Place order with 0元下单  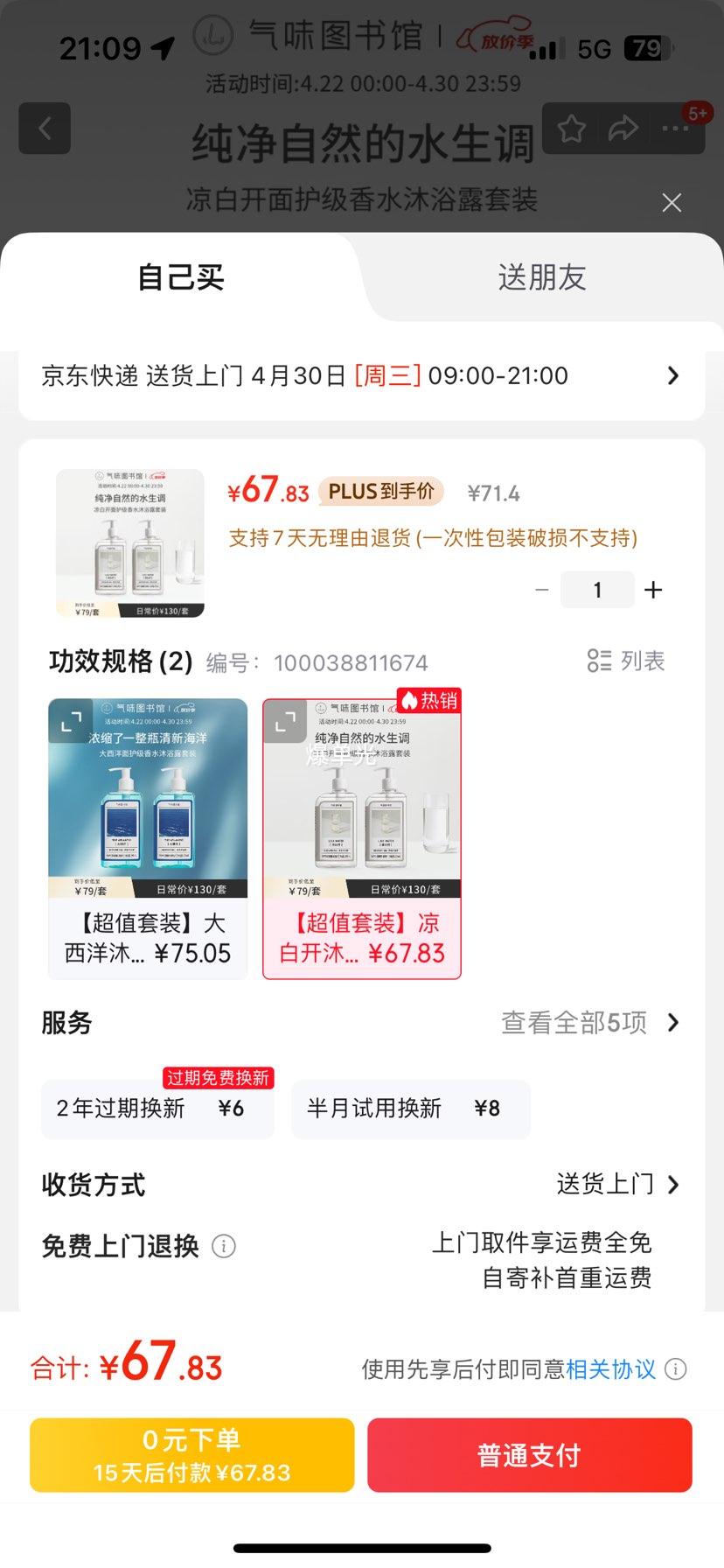(x=192, y=1455)
